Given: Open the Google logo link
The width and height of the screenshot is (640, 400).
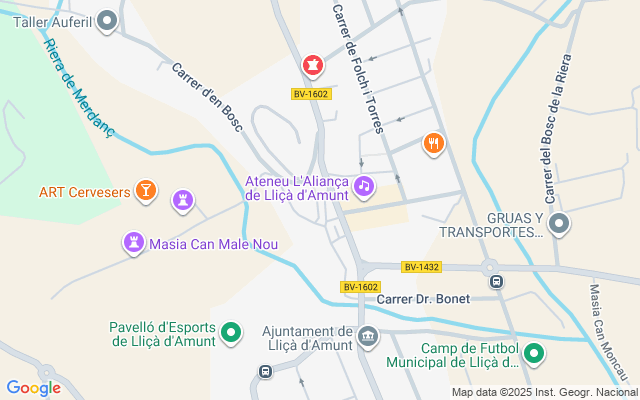Looking at the screenshot, I should pos(33,388).
